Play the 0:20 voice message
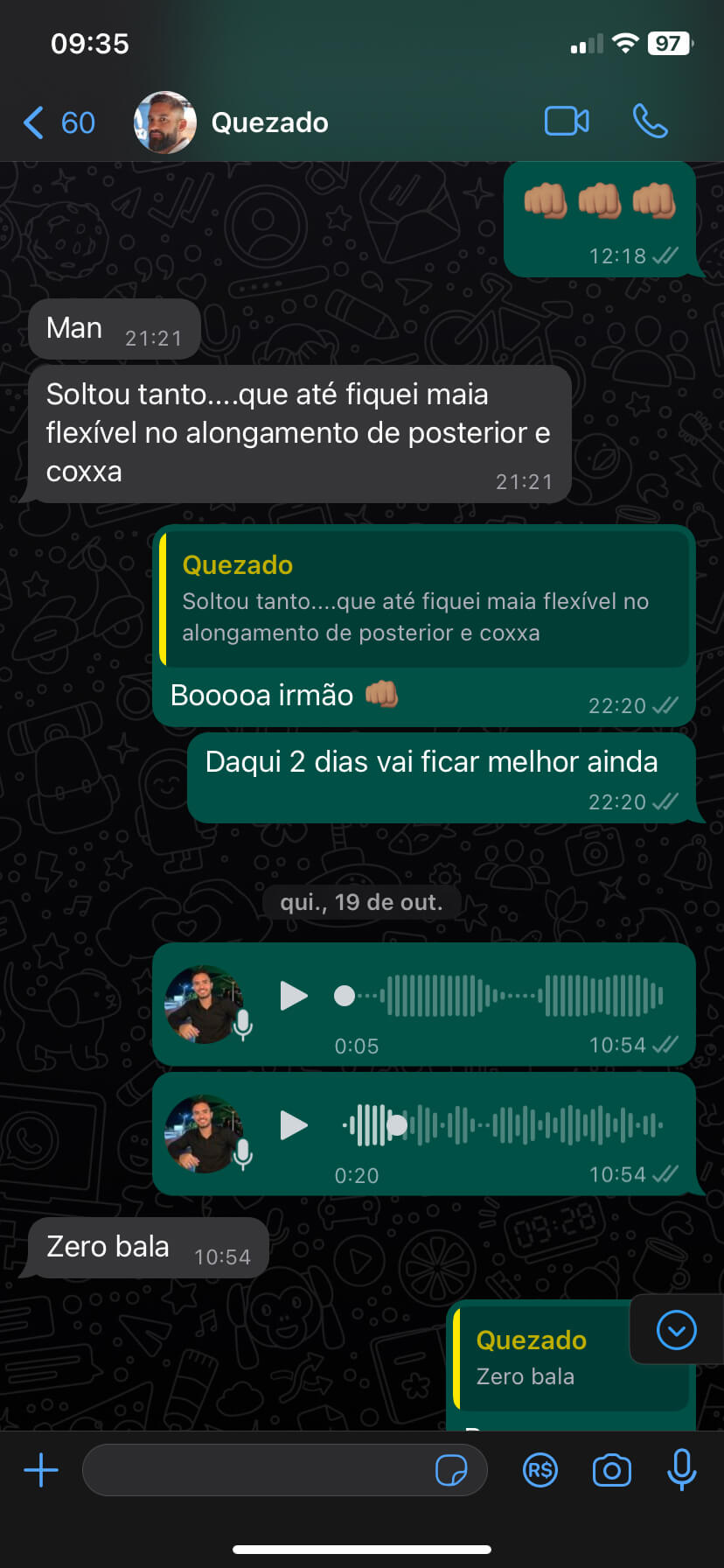 pyautogui.click(x=293, y=1125)
